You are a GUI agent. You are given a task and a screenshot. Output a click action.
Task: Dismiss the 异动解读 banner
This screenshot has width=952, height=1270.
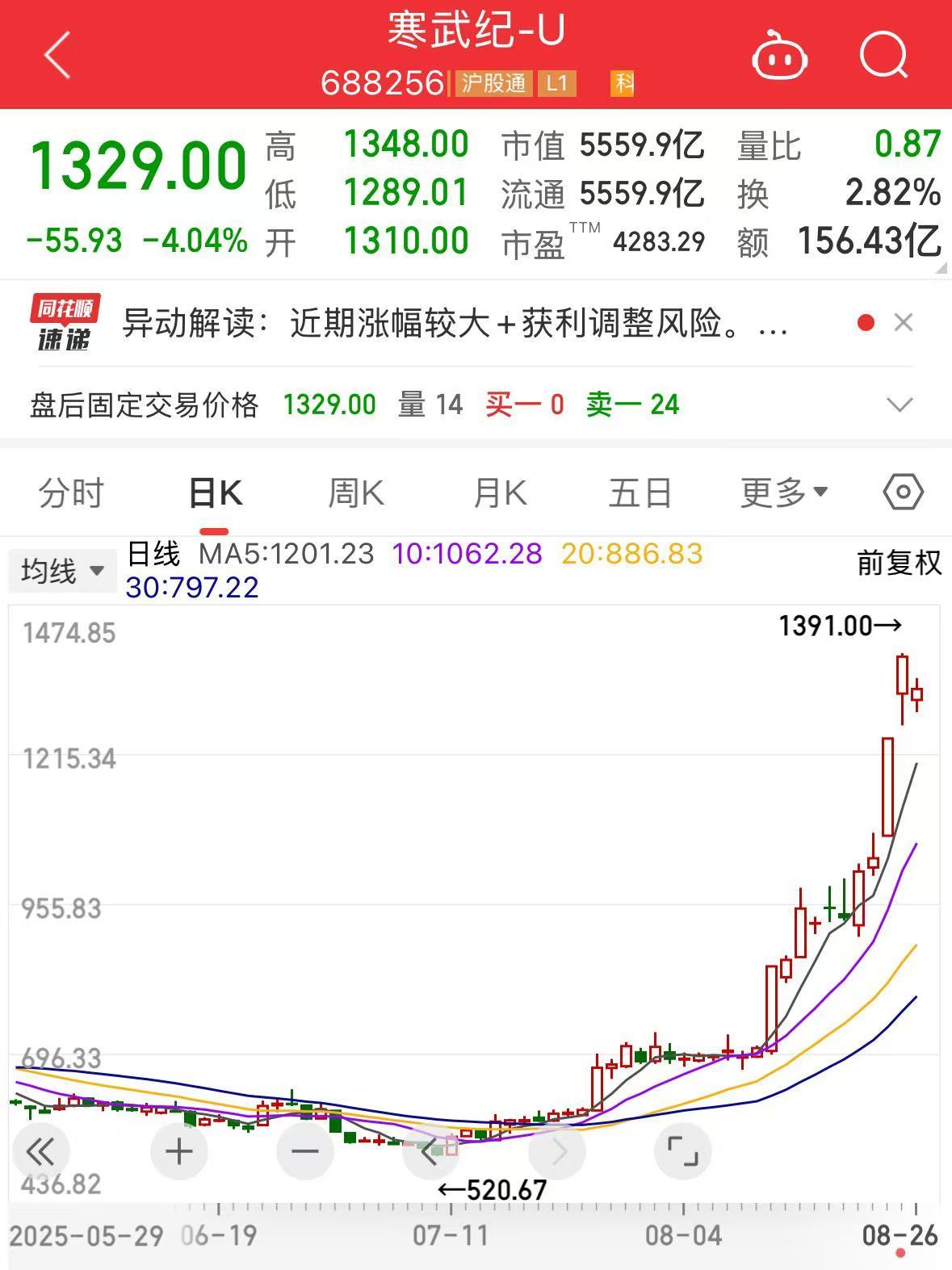(x=904, y=323)
